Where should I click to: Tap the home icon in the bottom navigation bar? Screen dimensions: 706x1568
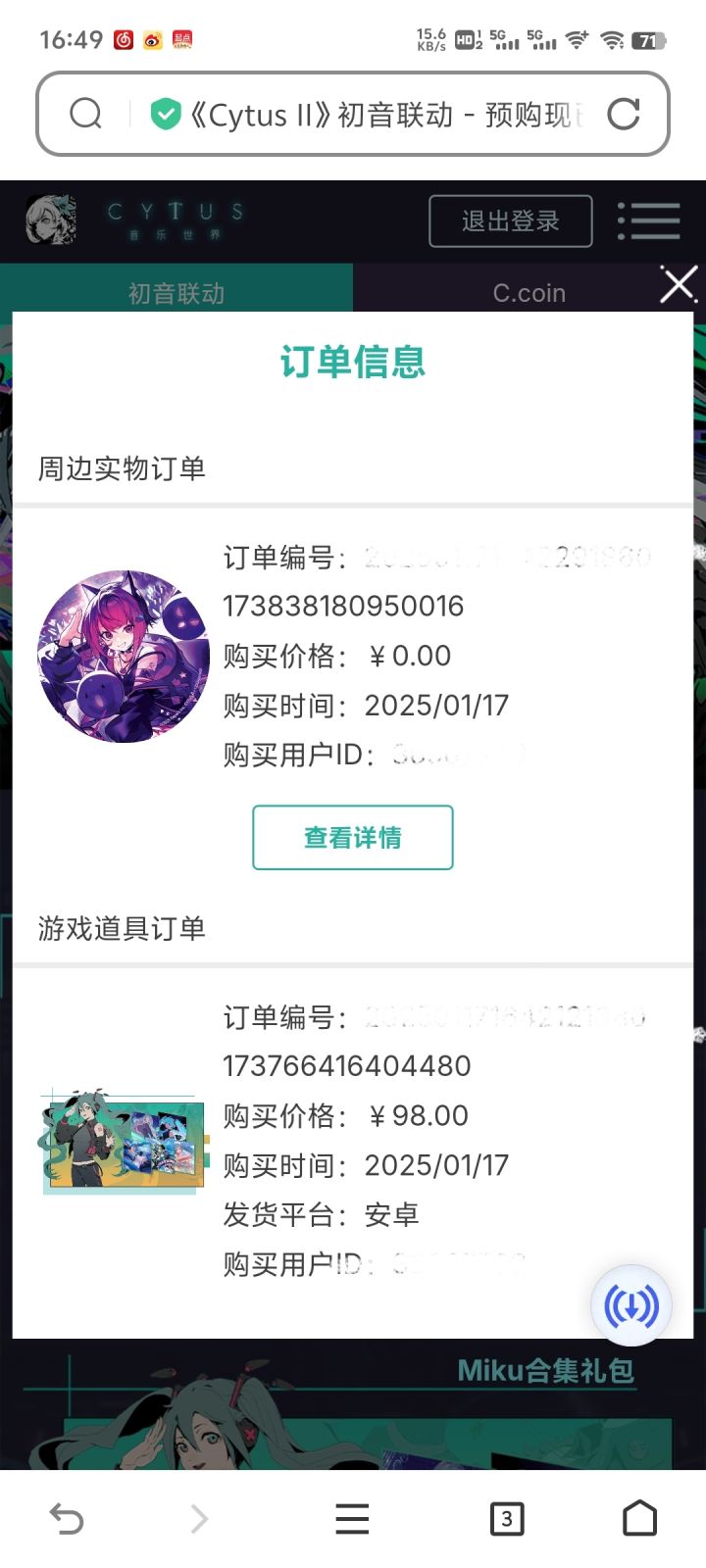[639, 1518]
